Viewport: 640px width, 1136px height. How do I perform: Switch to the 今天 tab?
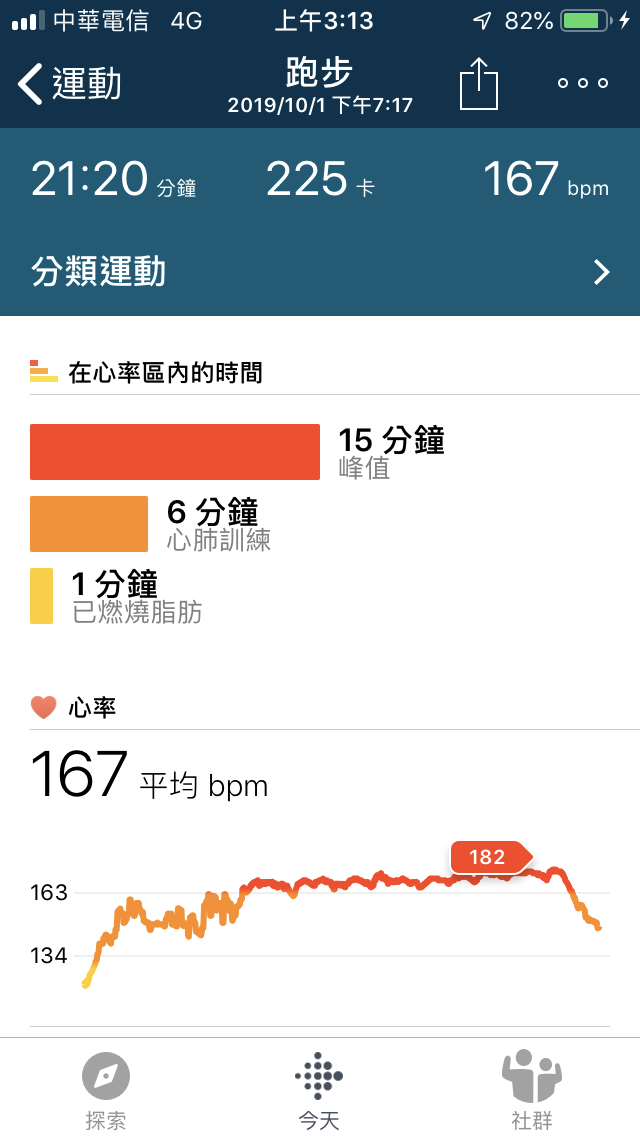point(319,1090)
